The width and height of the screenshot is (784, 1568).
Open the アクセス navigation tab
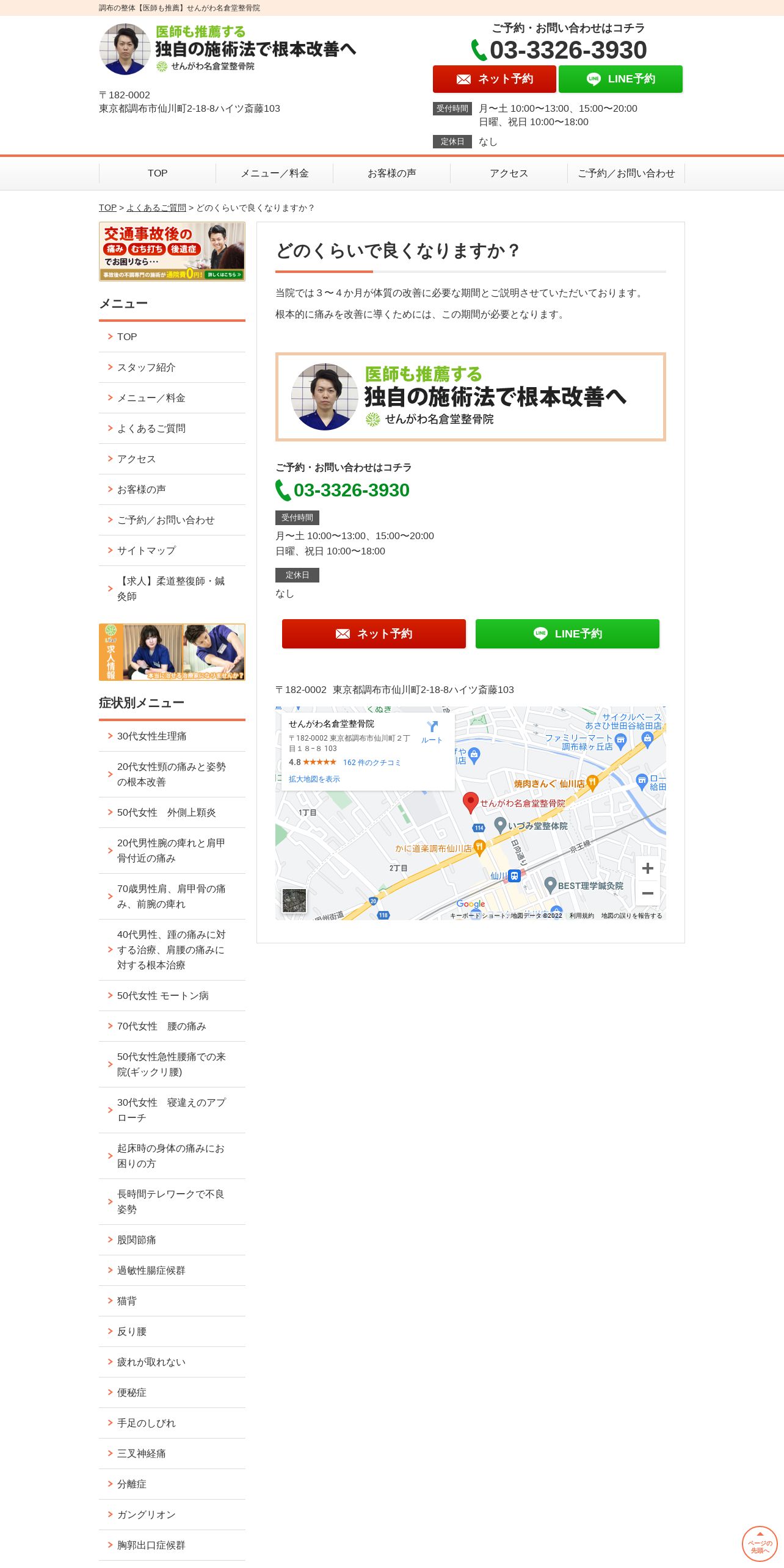(x=509, y=173)
